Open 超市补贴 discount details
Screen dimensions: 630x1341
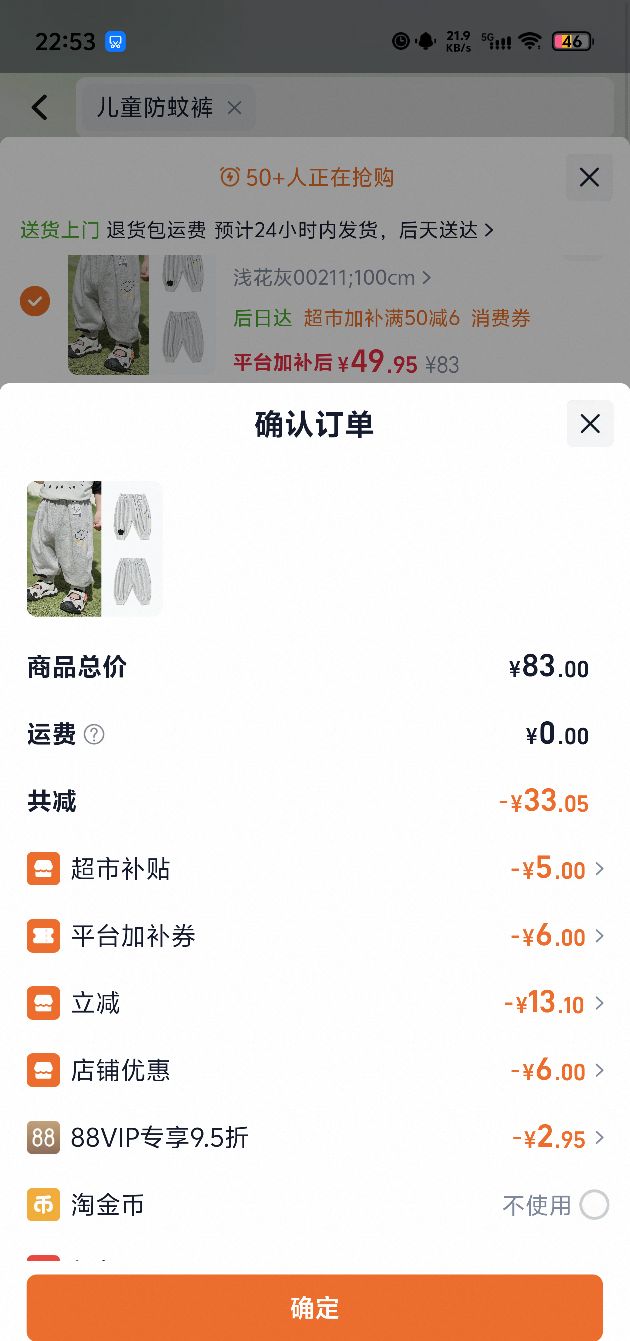[315, 869]
